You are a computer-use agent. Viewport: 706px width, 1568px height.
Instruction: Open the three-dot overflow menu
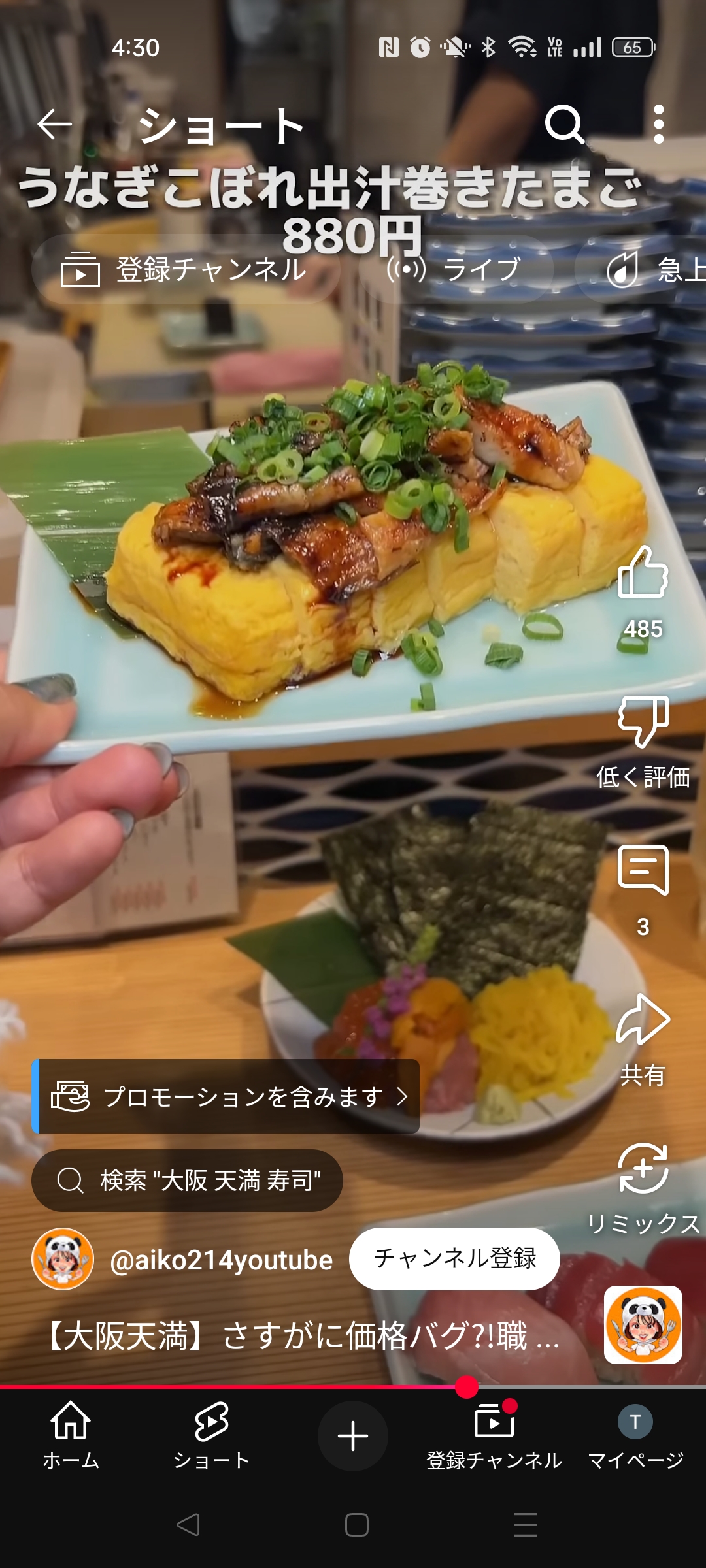(x=658, y=124)
